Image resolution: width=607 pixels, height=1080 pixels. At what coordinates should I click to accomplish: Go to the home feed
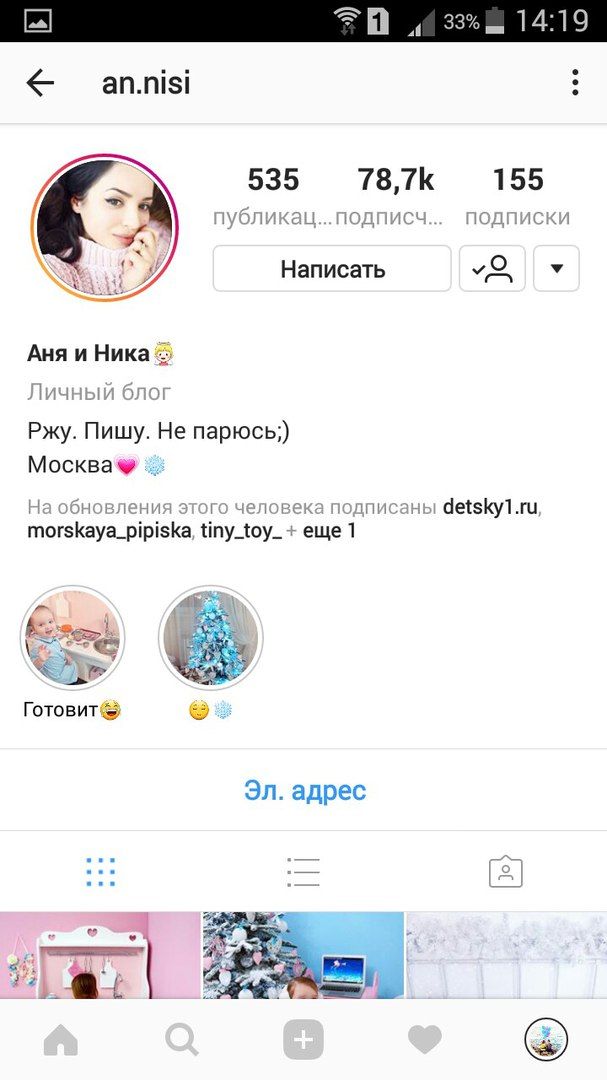[61, 1040]
